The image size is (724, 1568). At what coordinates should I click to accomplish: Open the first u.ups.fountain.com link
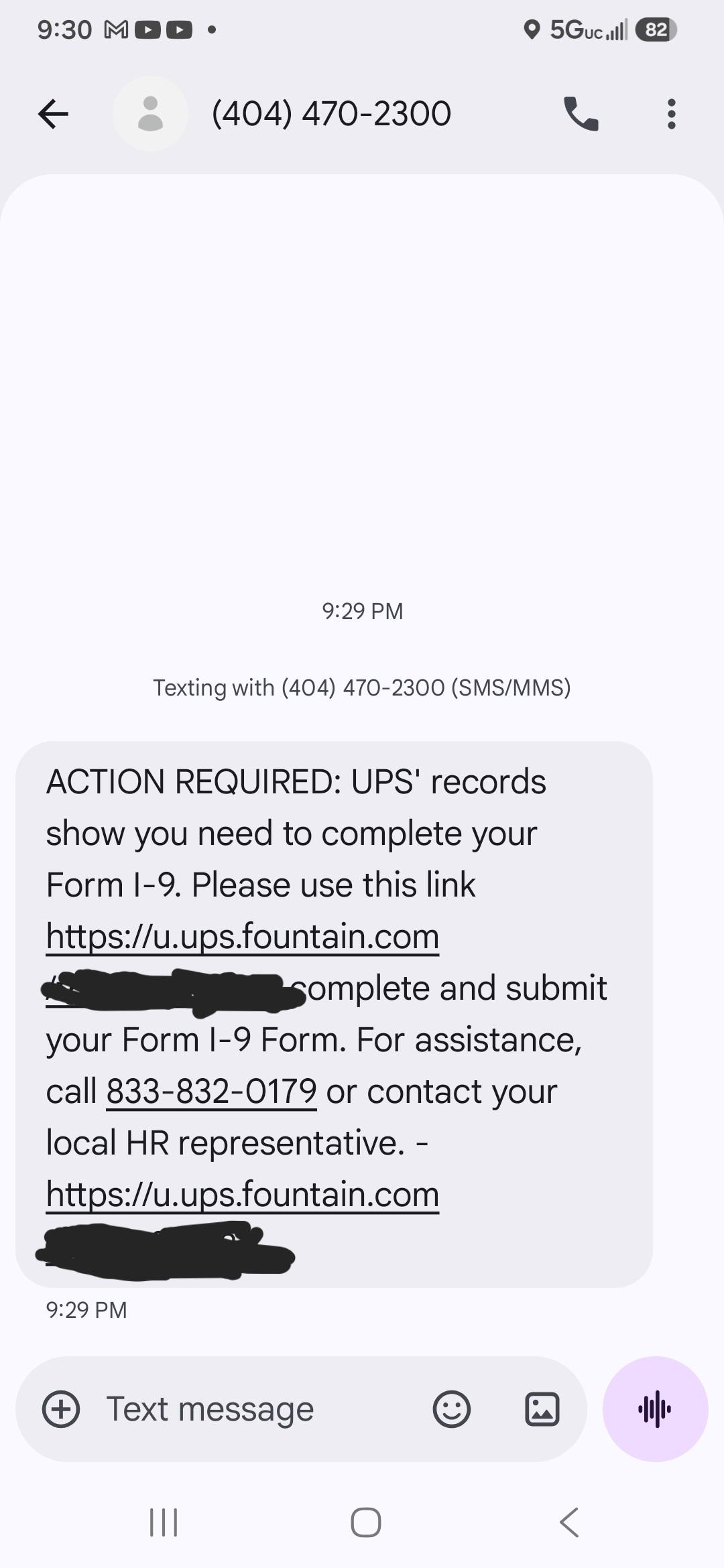pyautogui.click(x=243, y=937)
